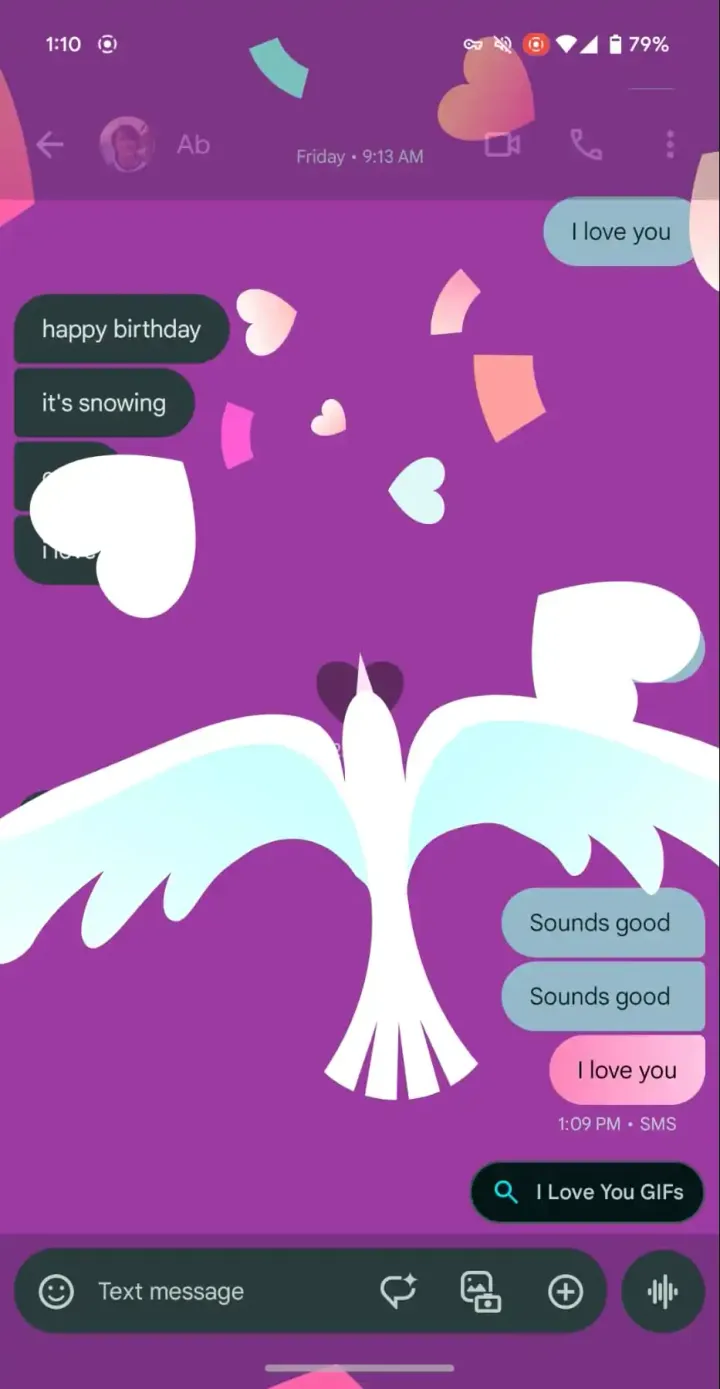Image resolution: width=720 pixels, height=1389 pixels.
Task: Open the attachment plus icon
Action: 565,1291
